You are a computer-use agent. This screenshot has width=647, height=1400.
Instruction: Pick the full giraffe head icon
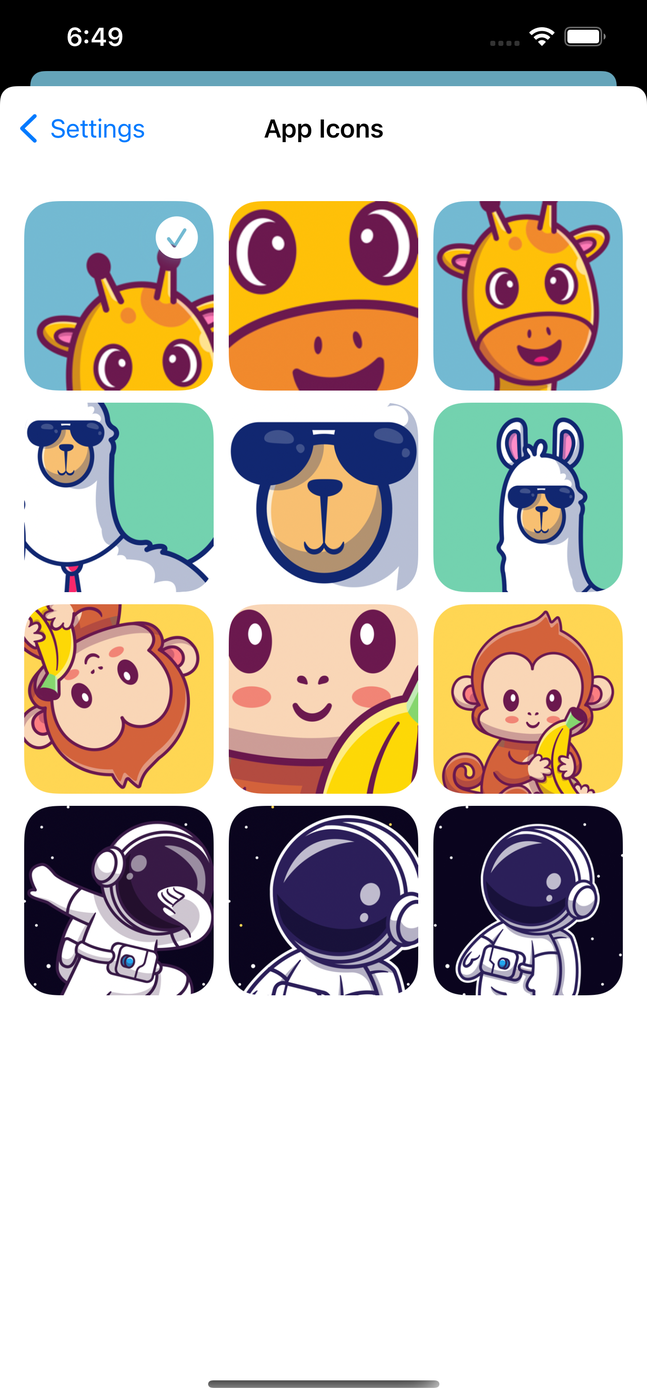pyautogui.click(x=528, y=296)
